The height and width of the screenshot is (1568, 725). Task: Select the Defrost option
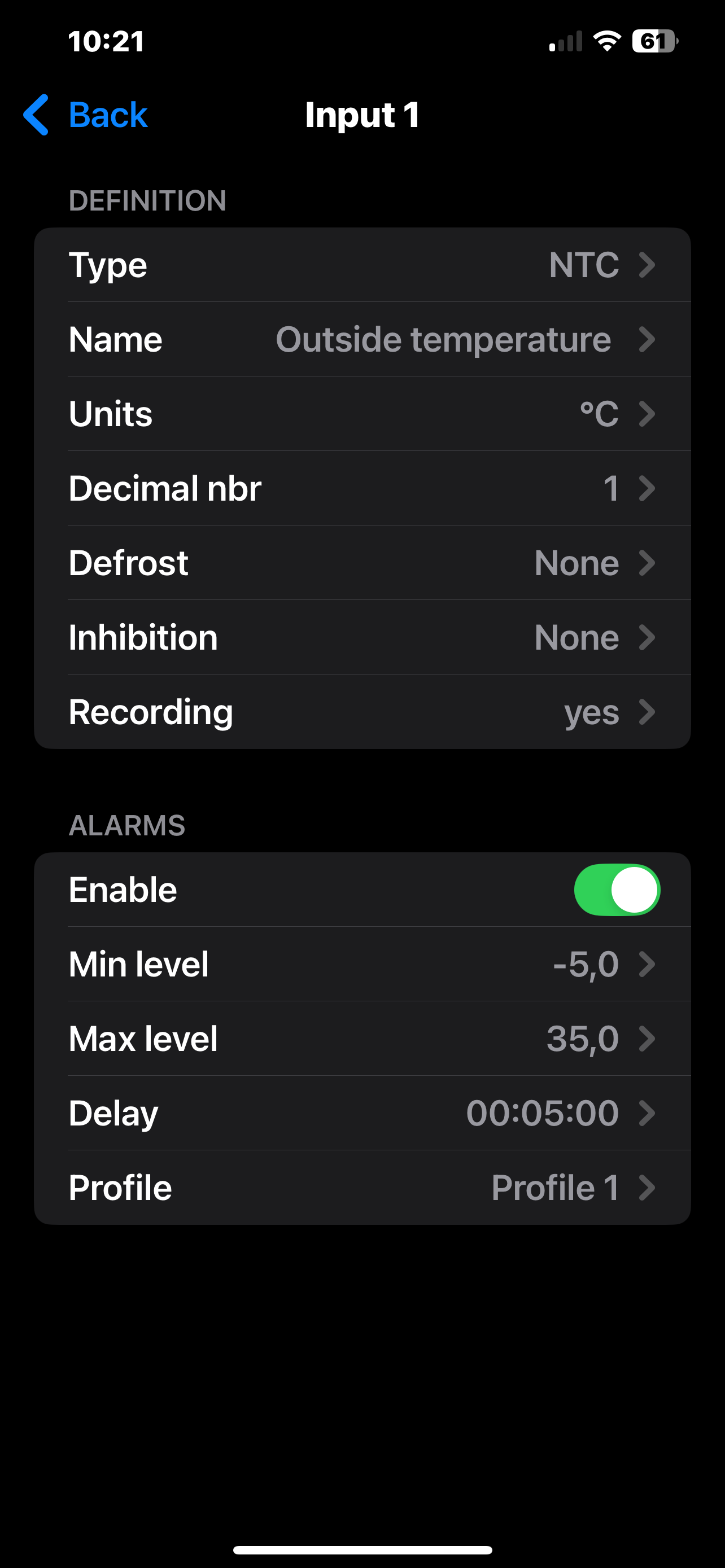coord(362,562)
